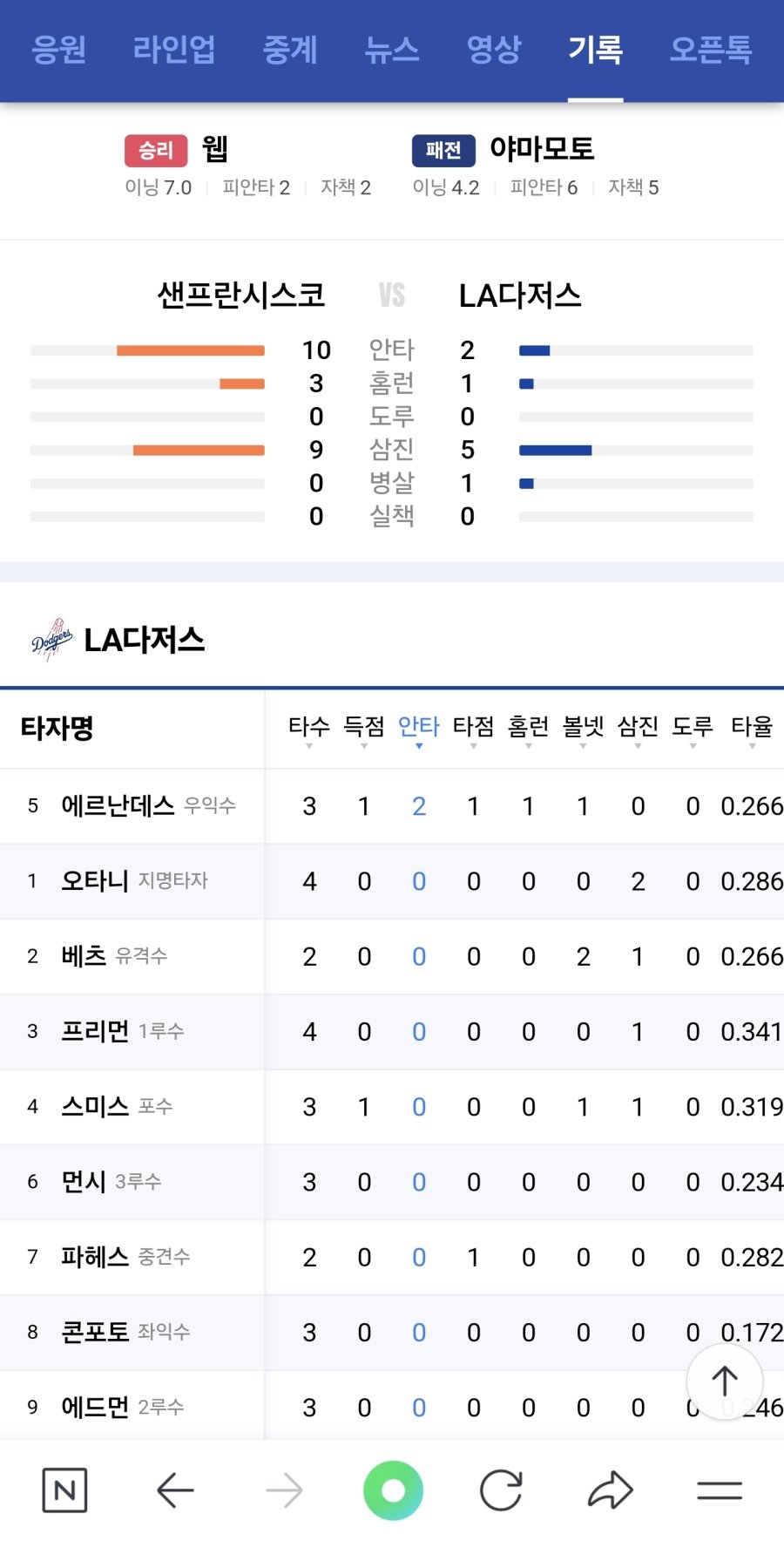Jump back to top with arrow button

pyautogui.click(x=725, y=1381)
